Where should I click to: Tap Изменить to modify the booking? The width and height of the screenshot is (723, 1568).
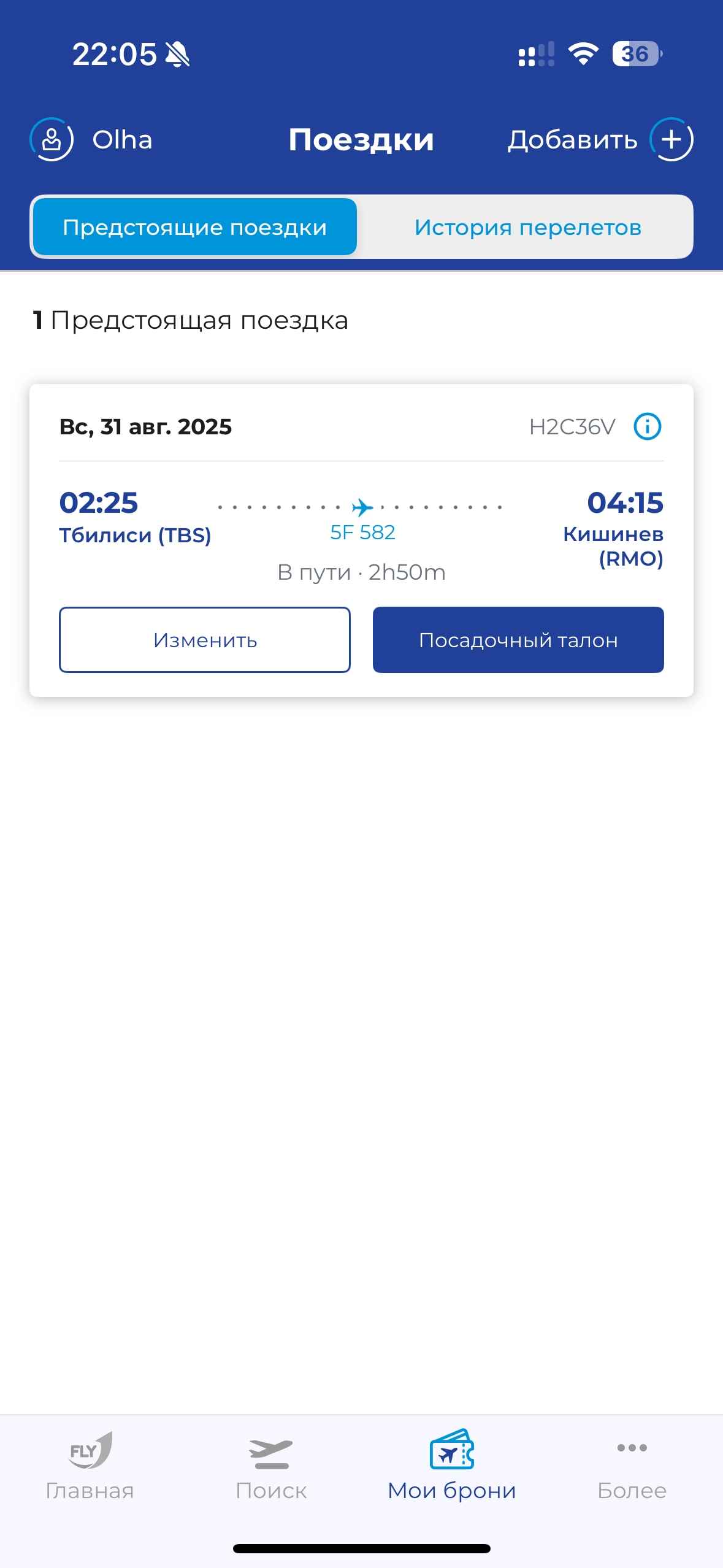(x=205, y=640)
